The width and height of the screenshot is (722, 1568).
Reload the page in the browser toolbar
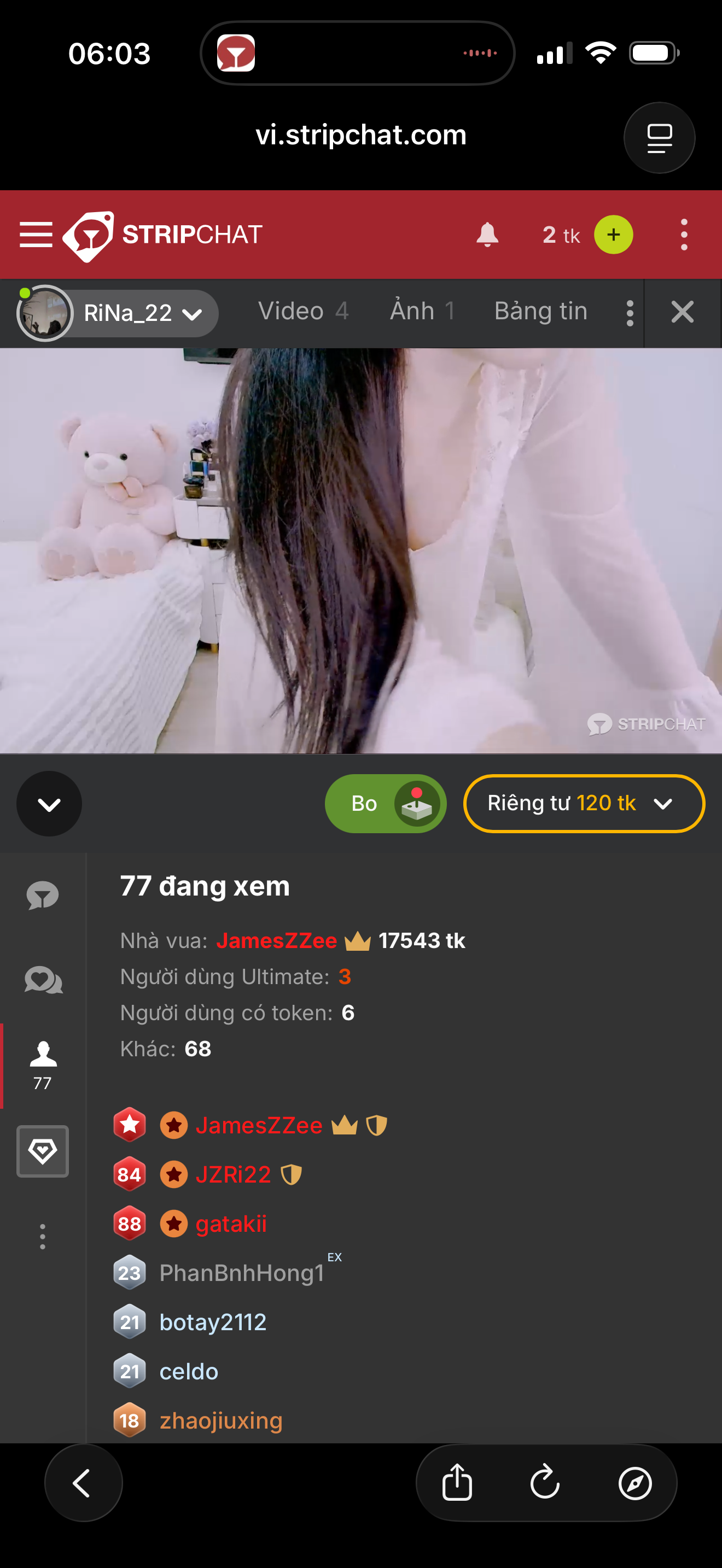pyautogui.click(x=545, y=1482)
